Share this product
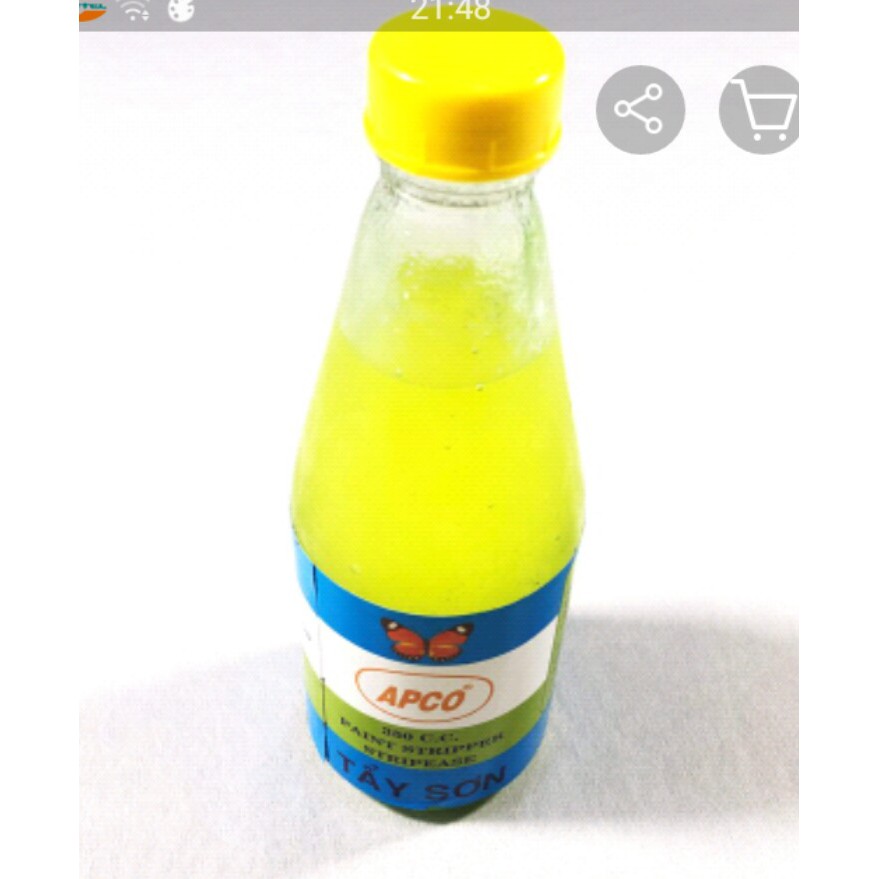This screenshot has width=879, height=879. point(640,109)
